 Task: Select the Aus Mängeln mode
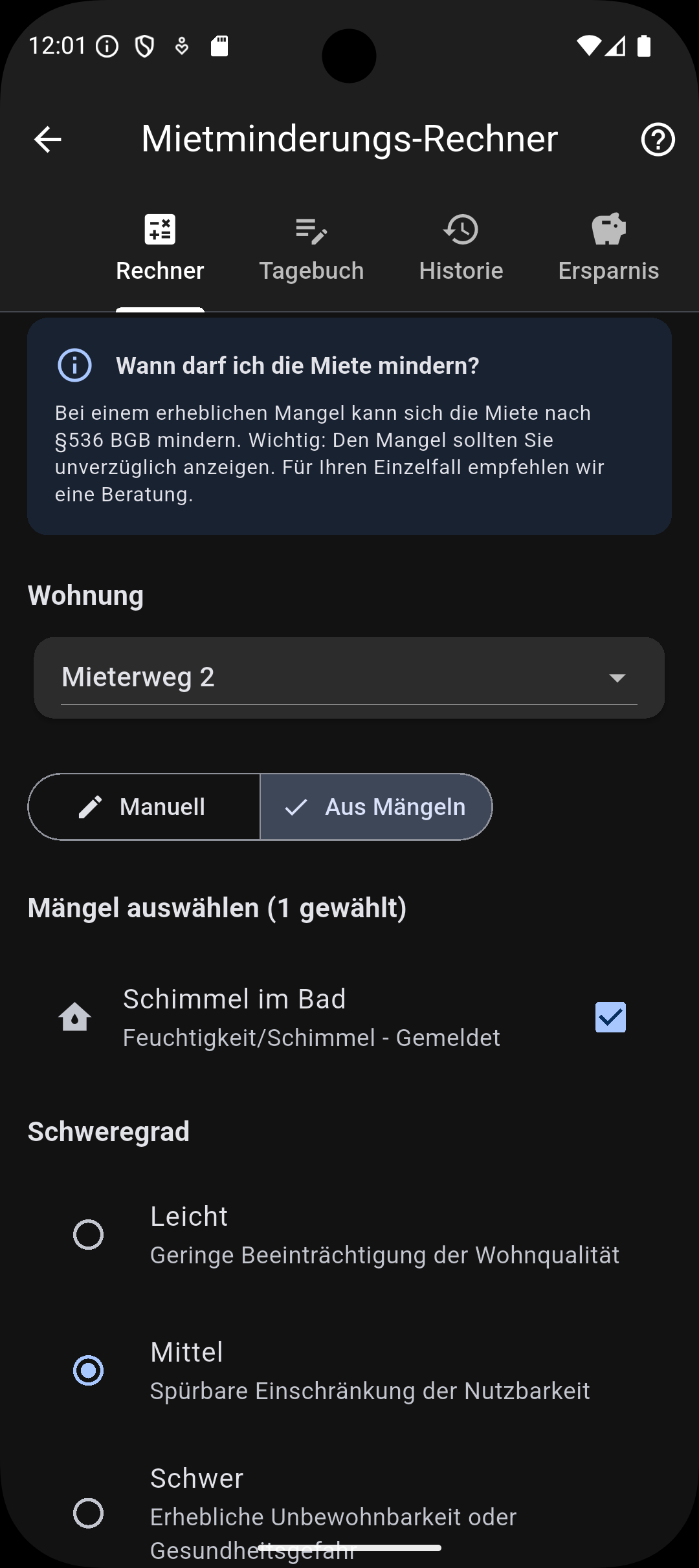coord(375,807)
